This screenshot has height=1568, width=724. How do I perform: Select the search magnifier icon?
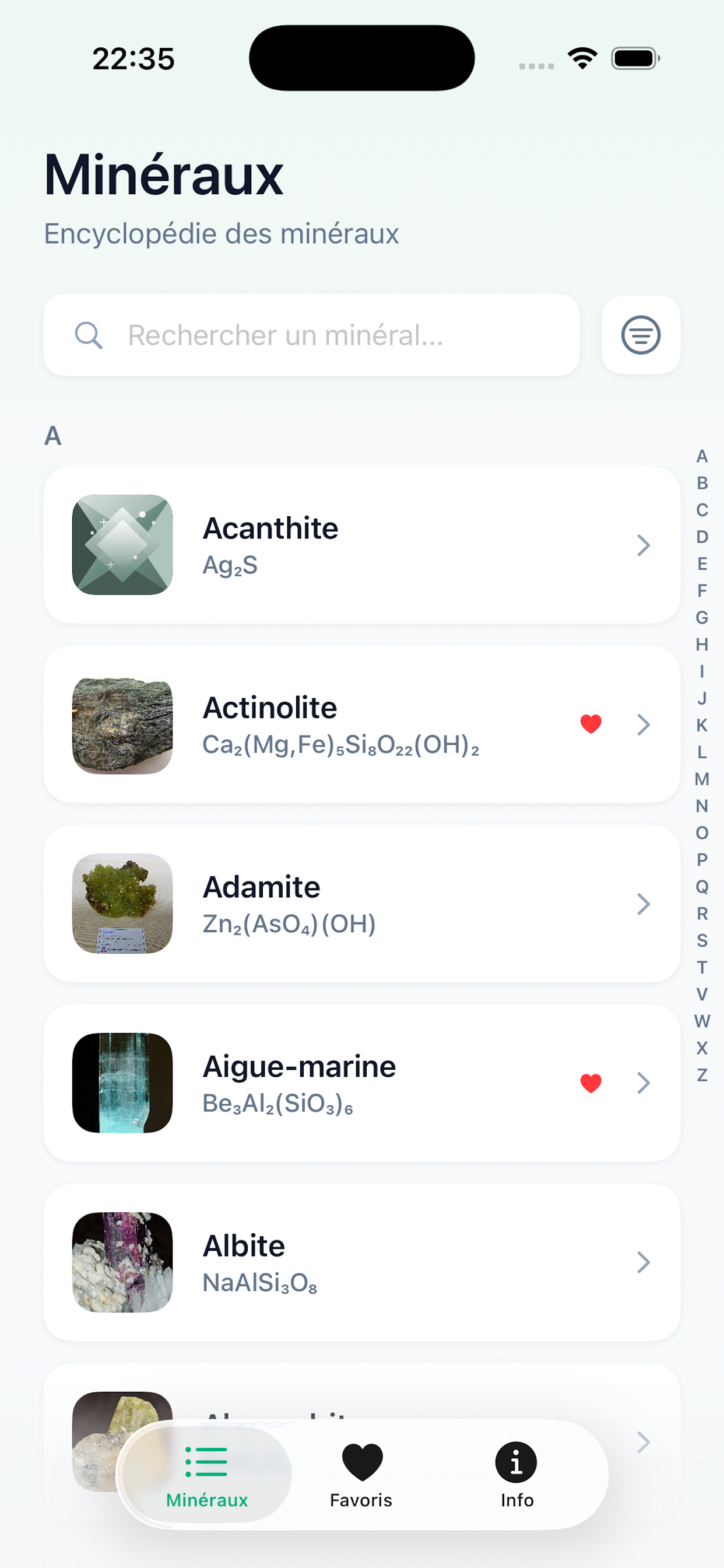89,335
